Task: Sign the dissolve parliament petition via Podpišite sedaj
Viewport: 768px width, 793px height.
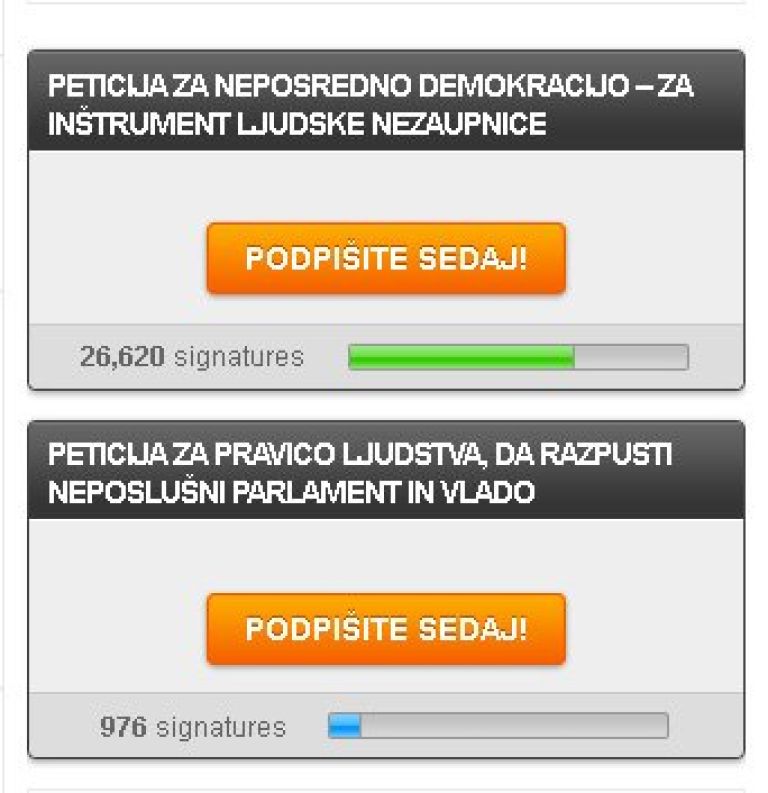Action: click(x=386, y=629)
